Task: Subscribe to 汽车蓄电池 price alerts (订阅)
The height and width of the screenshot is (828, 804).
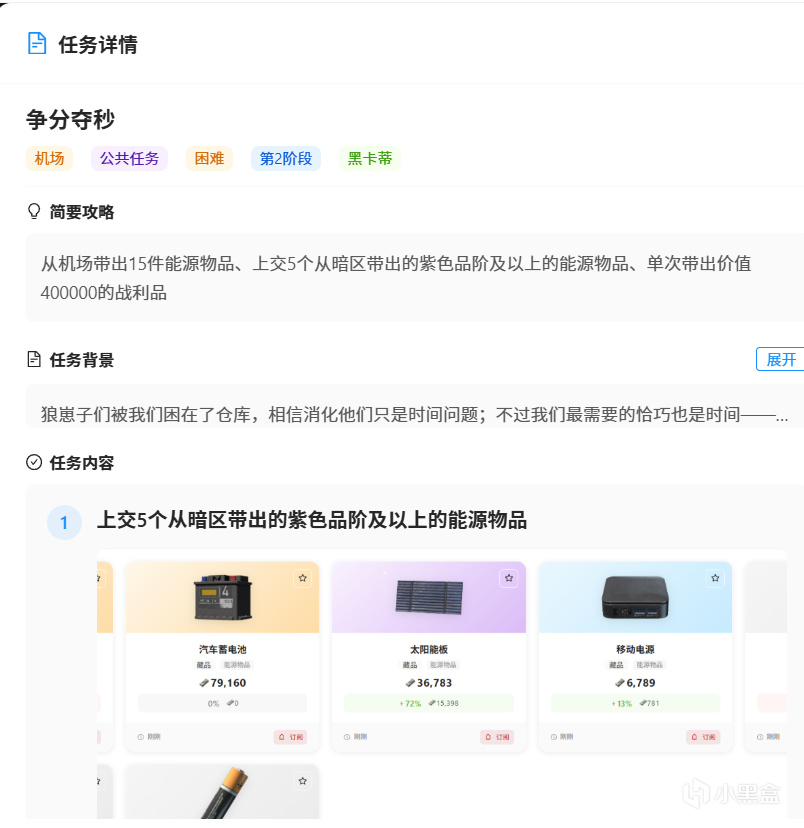Action: pyautogui.click(x=290, y=737)
